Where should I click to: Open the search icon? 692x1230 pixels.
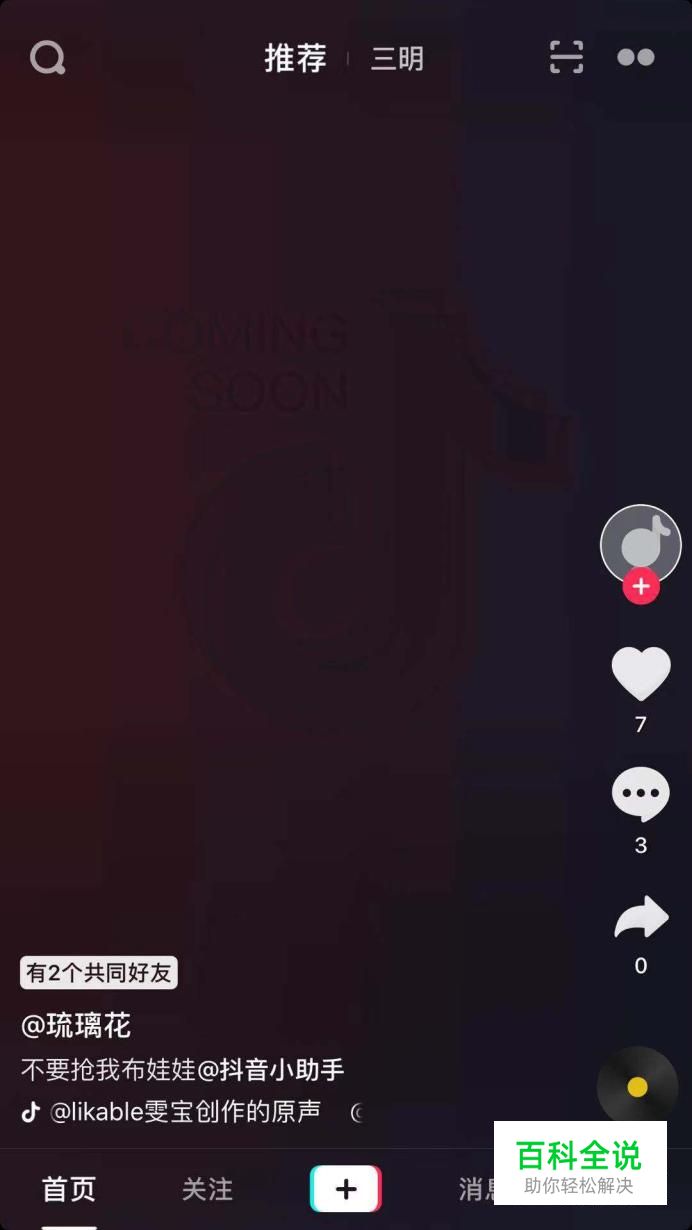tap(47, 58)
